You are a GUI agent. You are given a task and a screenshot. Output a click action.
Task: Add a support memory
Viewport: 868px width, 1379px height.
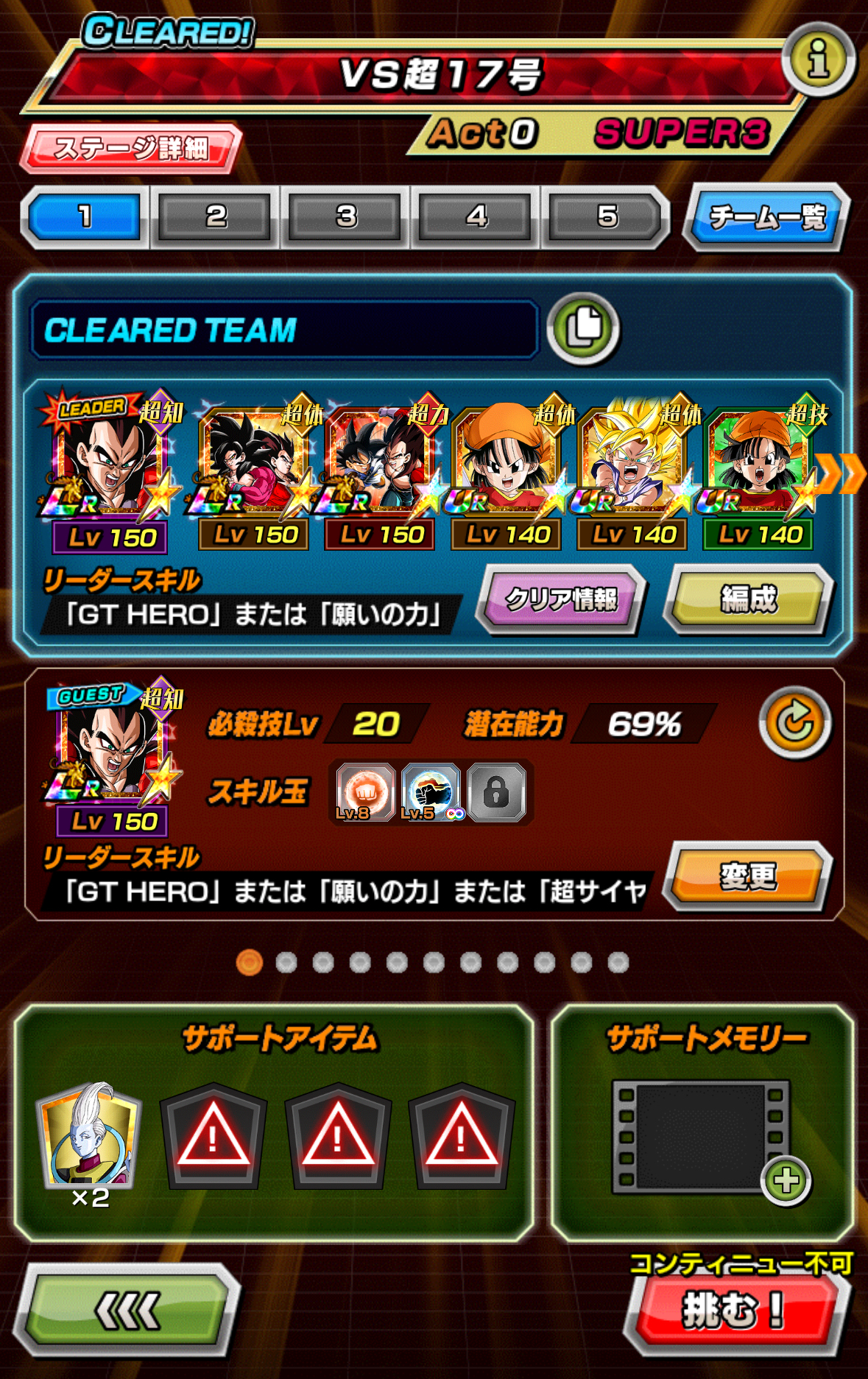(786, 1180)
